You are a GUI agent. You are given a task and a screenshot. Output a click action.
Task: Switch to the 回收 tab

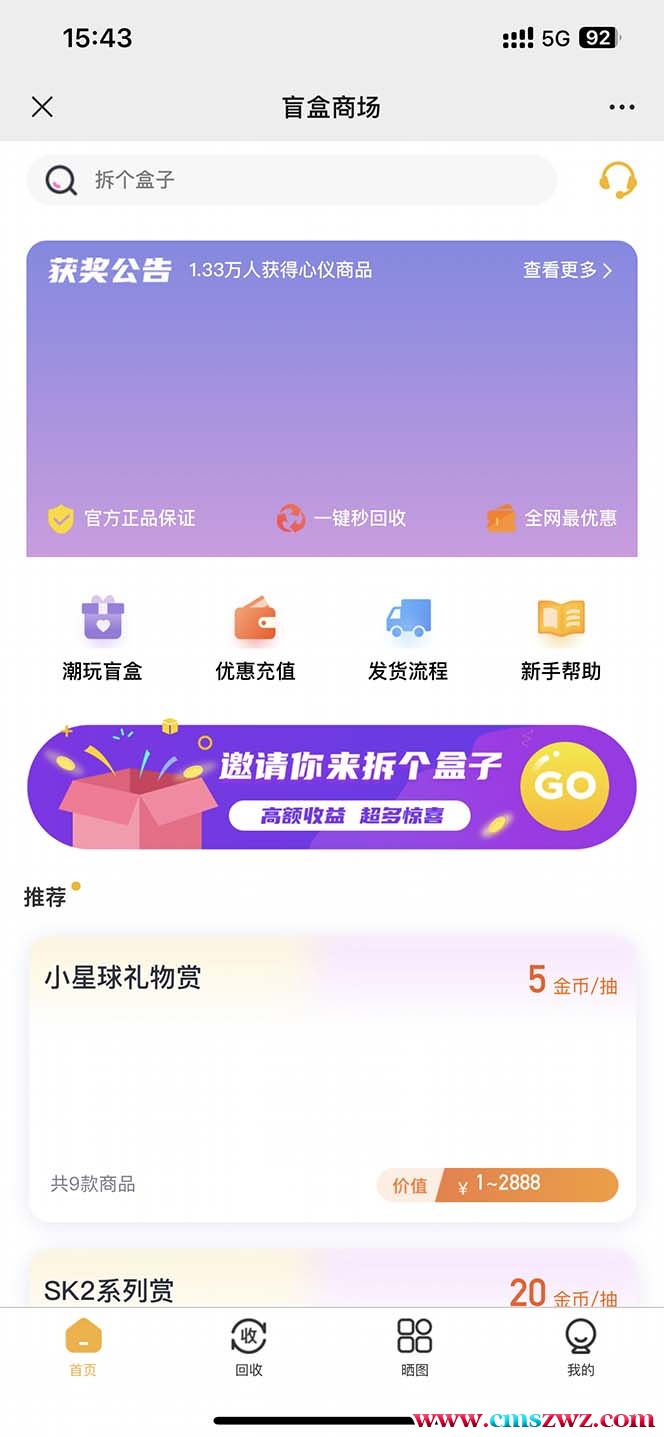click(x=249, y=1347)
